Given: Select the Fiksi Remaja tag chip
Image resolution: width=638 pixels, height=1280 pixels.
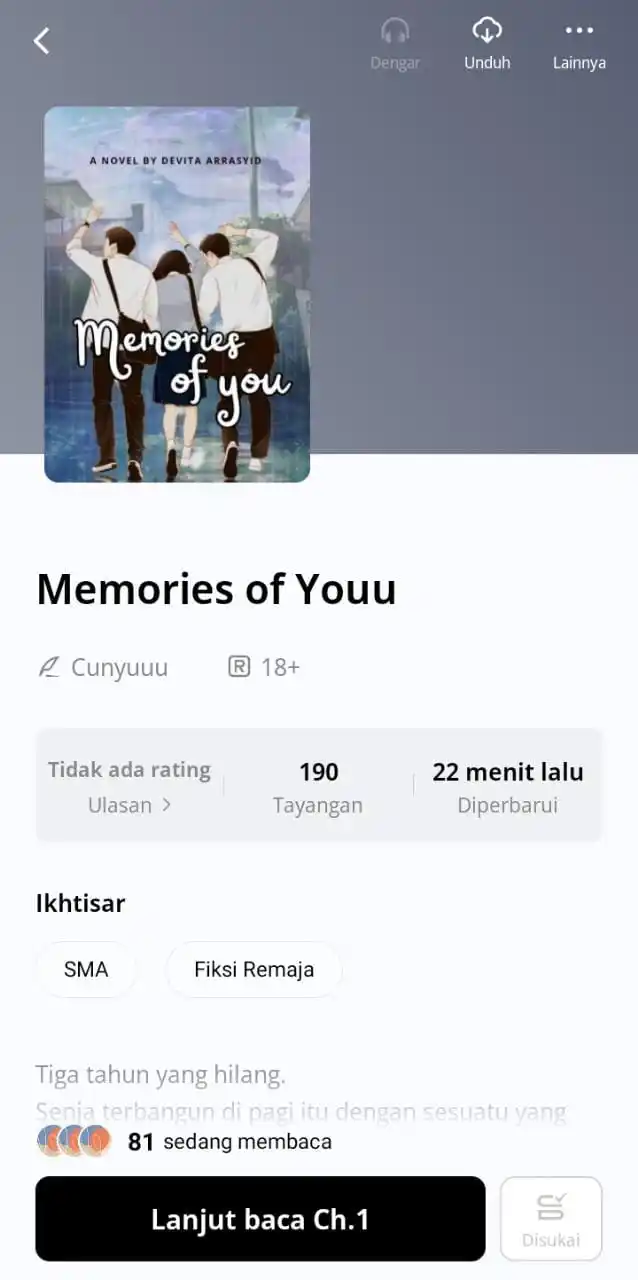Looking at the screenshot, I should [x=254, y=969].
